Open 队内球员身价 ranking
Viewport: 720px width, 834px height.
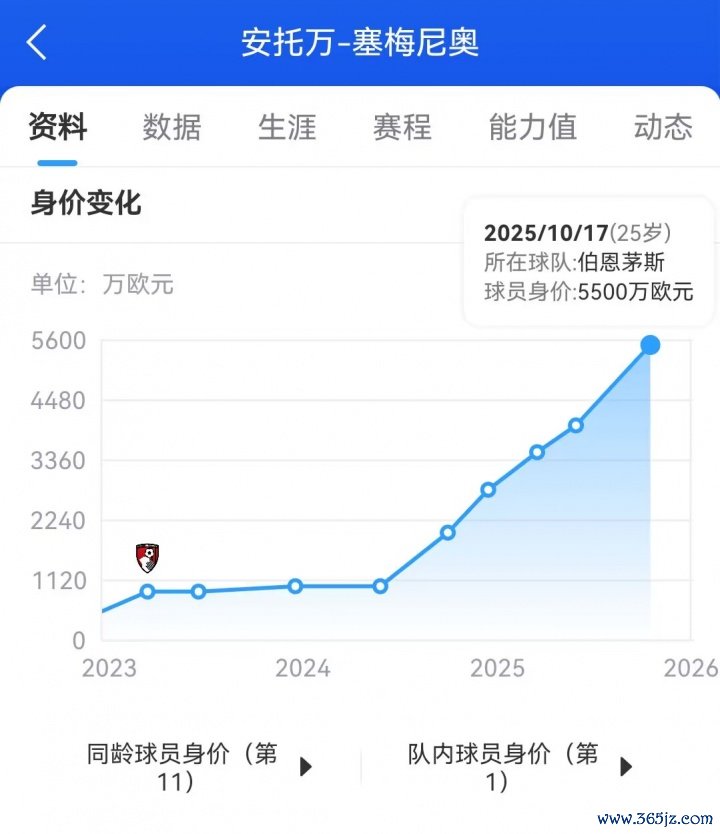pyautogui.click(x=520, y=767)
